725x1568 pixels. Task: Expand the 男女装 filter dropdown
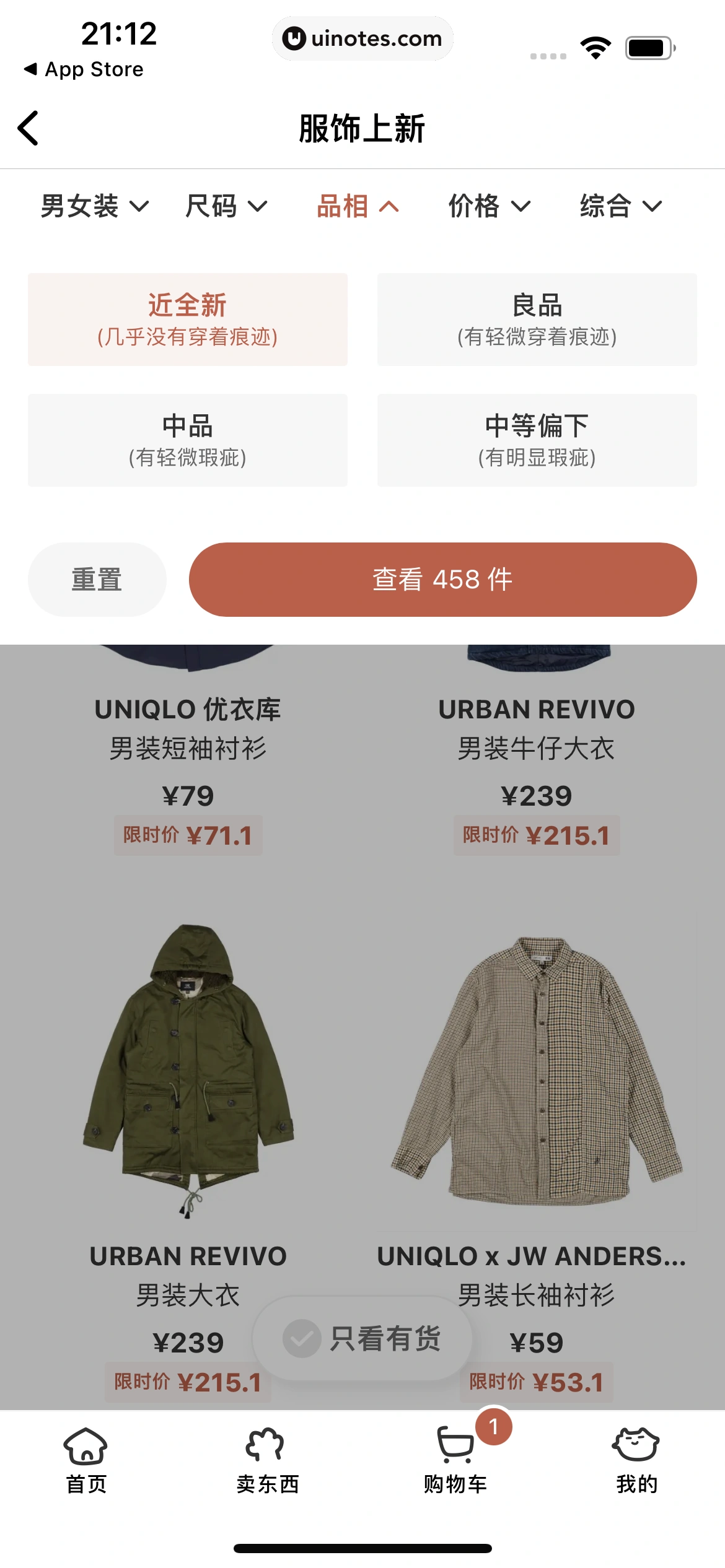coord(94,207)
